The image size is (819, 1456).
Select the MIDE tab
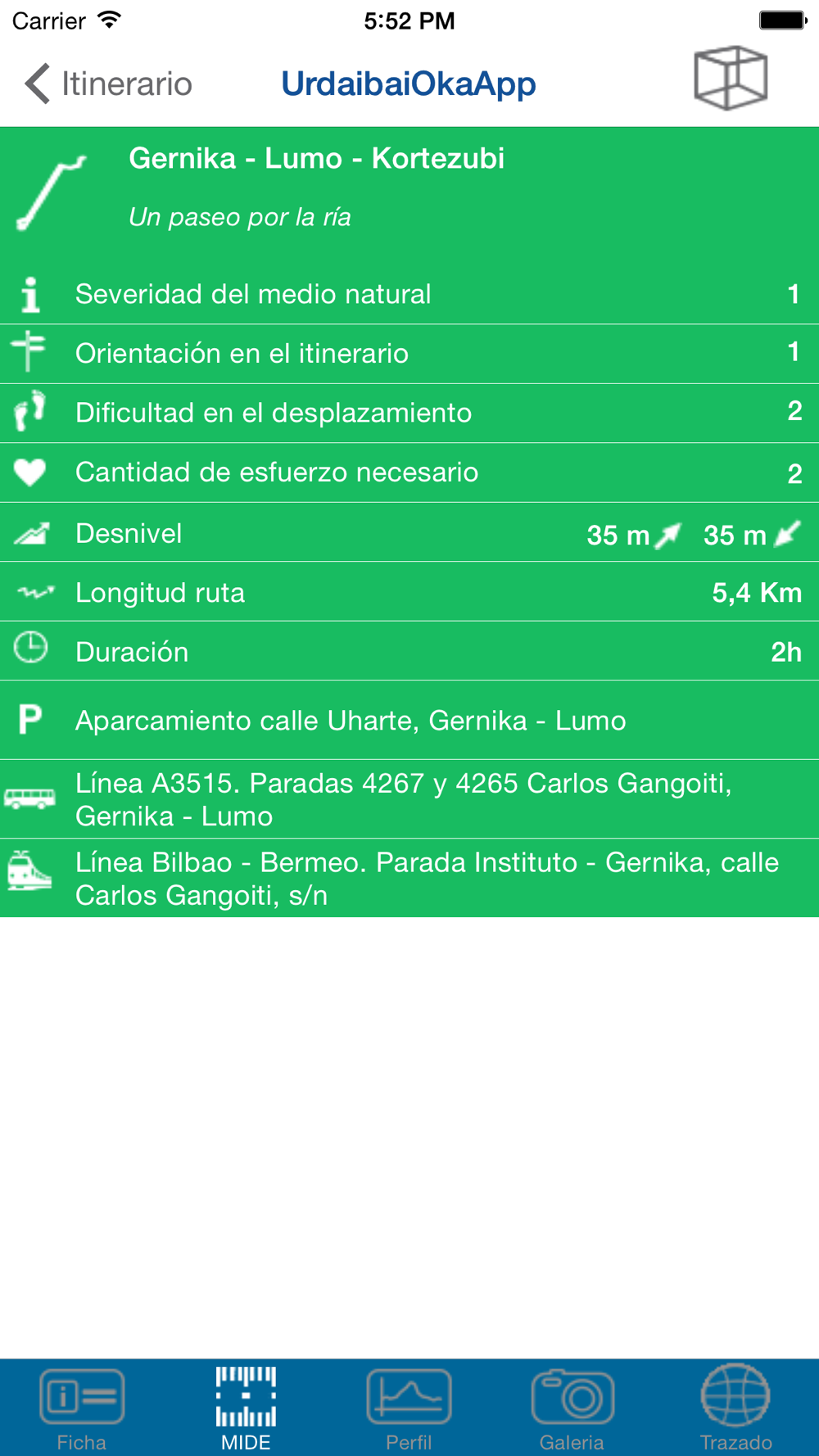[246, 1408]
